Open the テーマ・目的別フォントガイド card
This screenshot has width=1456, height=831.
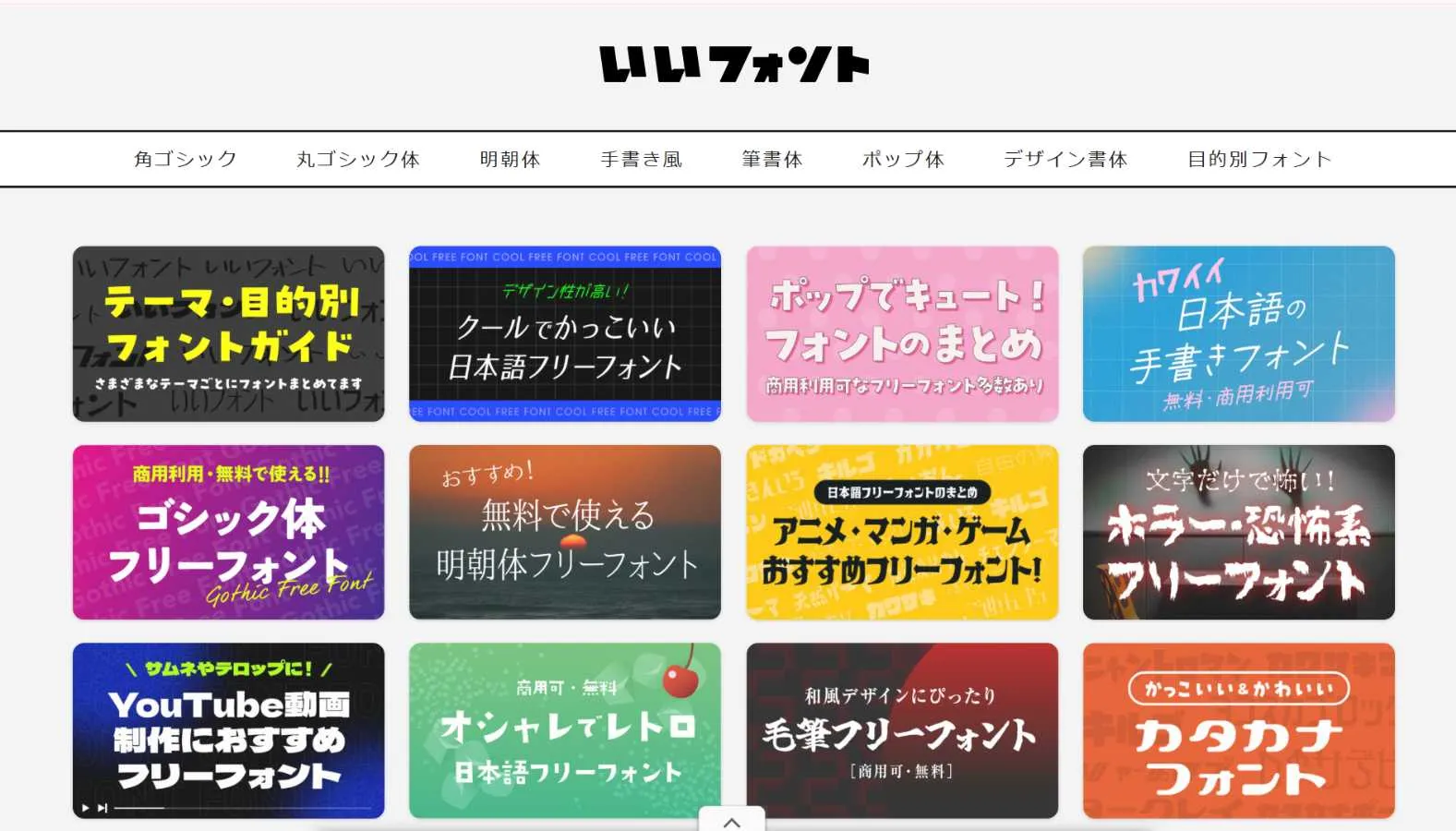click(228, 333)
